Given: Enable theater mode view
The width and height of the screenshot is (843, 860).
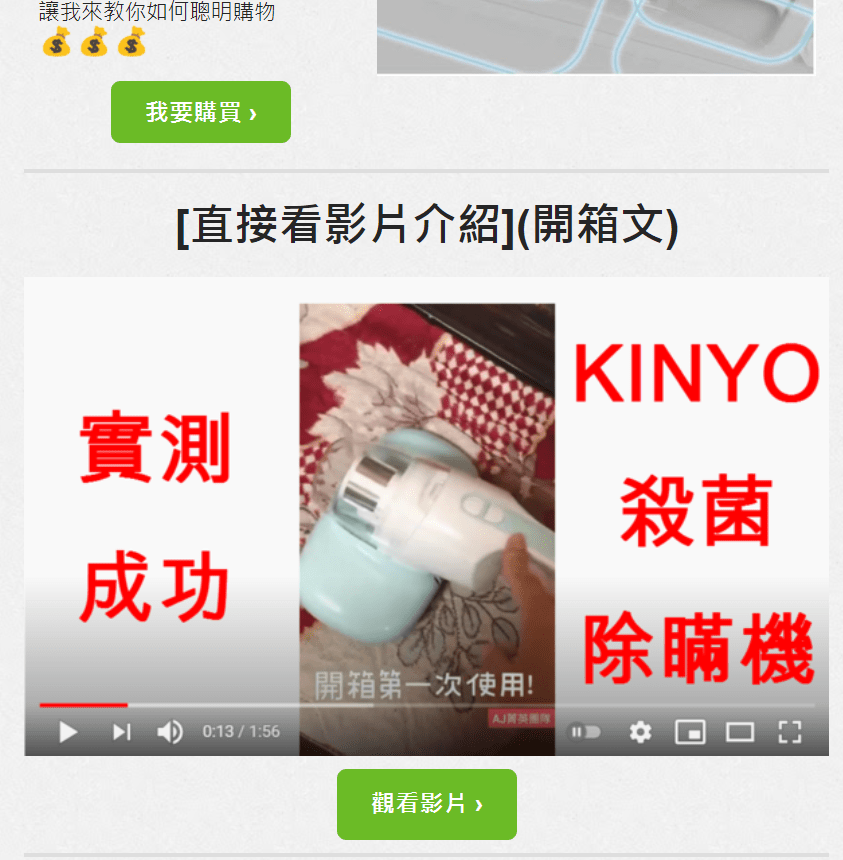Looking at the screenshot, I should click(x=740, y=732).
